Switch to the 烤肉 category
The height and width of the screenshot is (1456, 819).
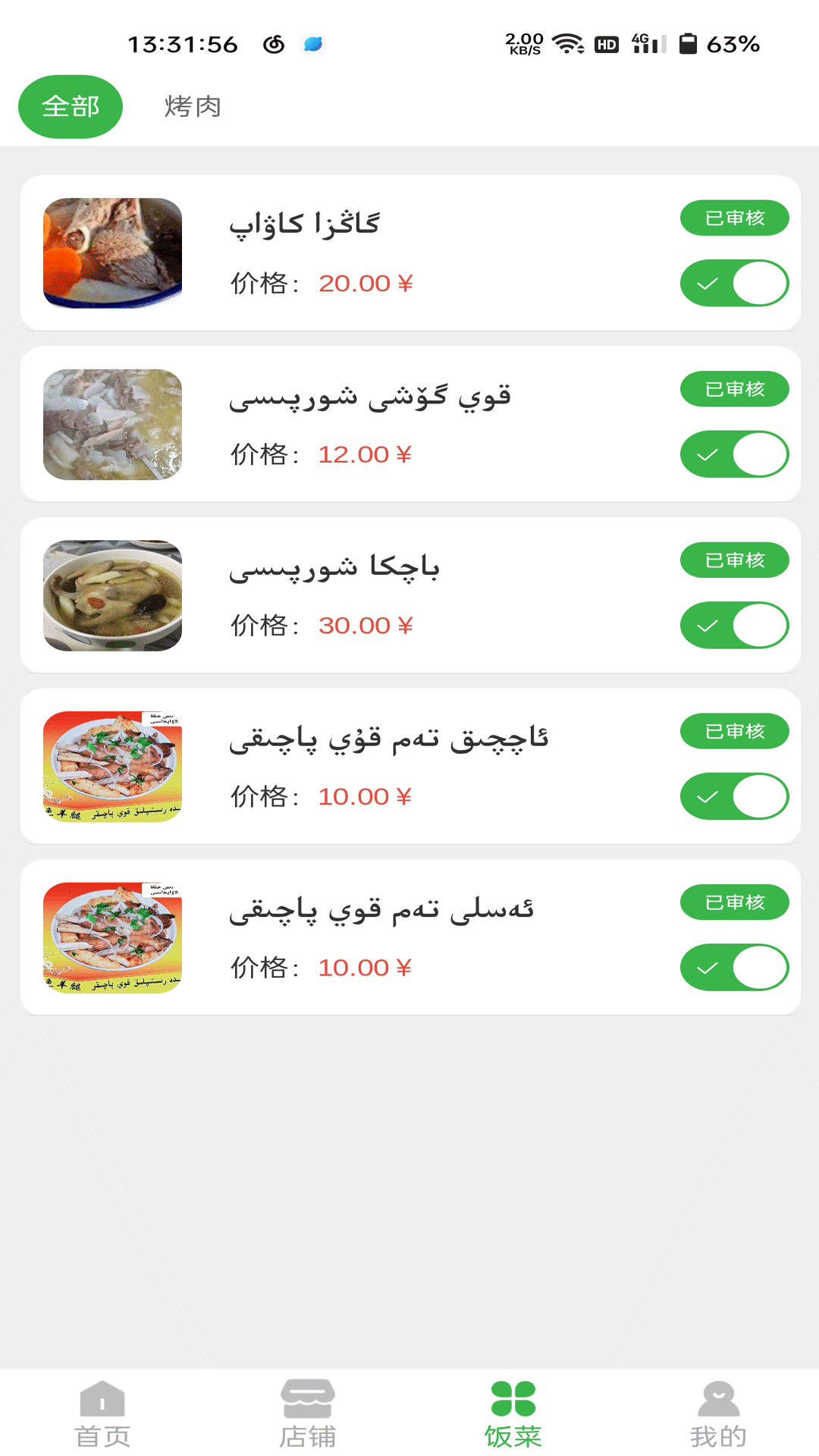point(193,107)
